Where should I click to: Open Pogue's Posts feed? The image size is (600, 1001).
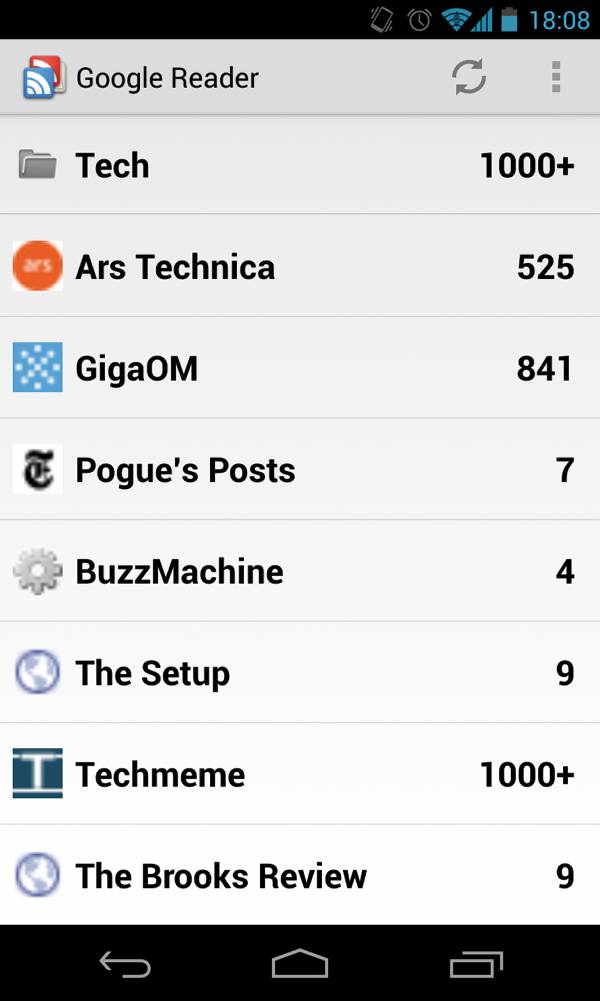click(300, 469)
